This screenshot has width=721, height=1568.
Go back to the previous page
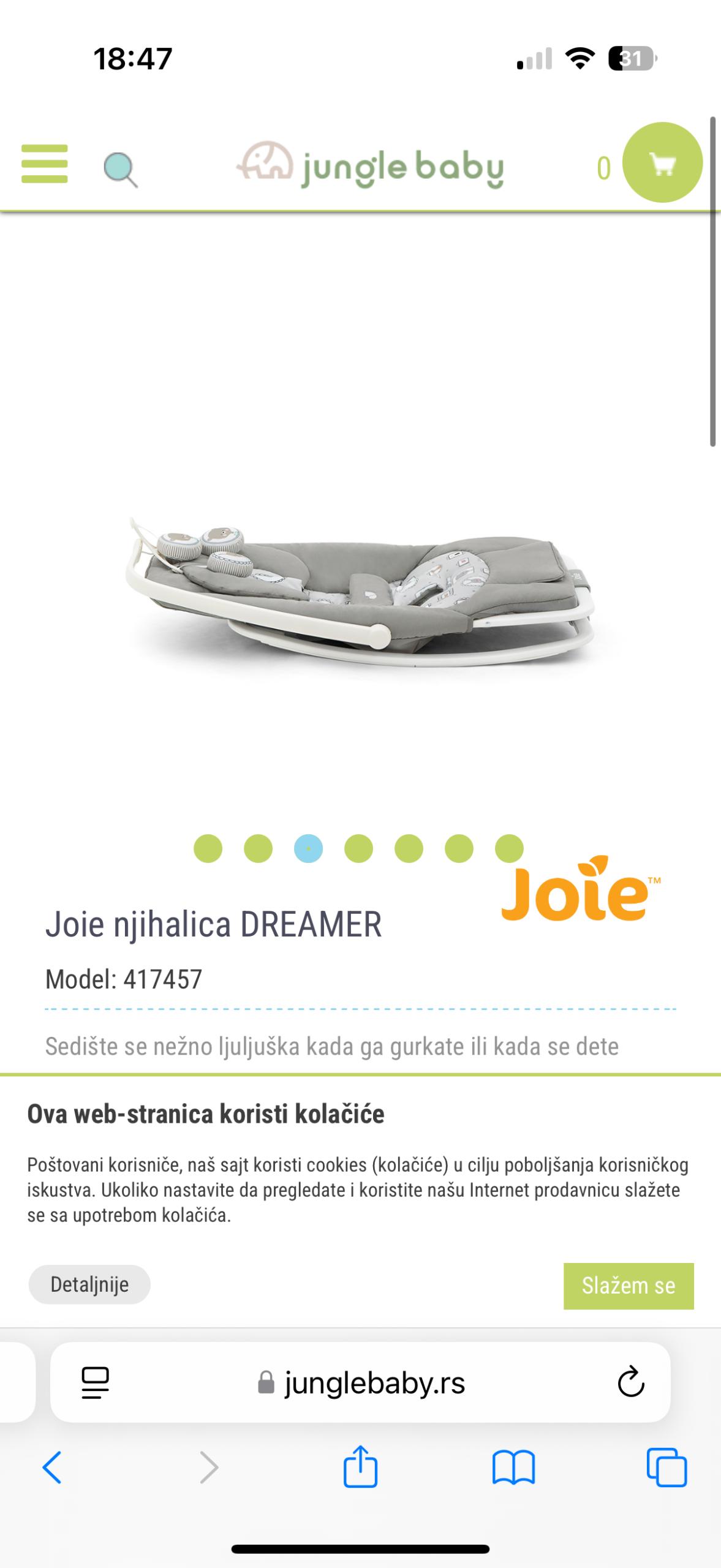(x=52, y=1467)
